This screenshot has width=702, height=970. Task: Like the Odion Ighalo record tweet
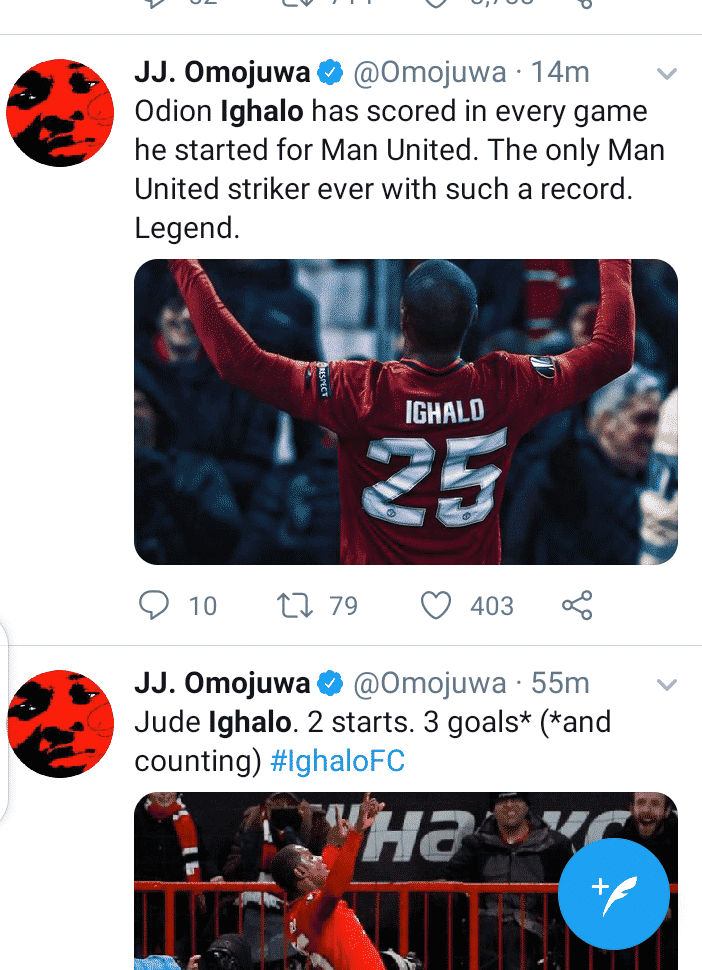coord(436,605)
